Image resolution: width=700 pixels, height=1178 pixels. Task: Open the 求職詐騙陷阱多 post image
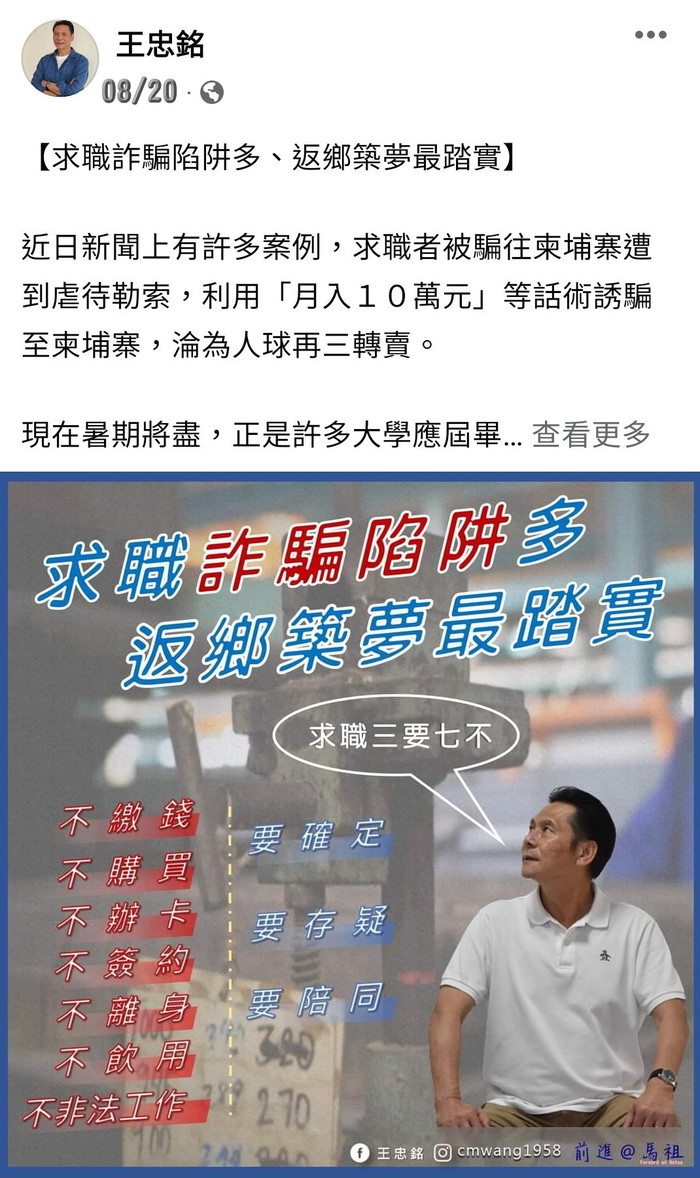[x=350, y=820]
